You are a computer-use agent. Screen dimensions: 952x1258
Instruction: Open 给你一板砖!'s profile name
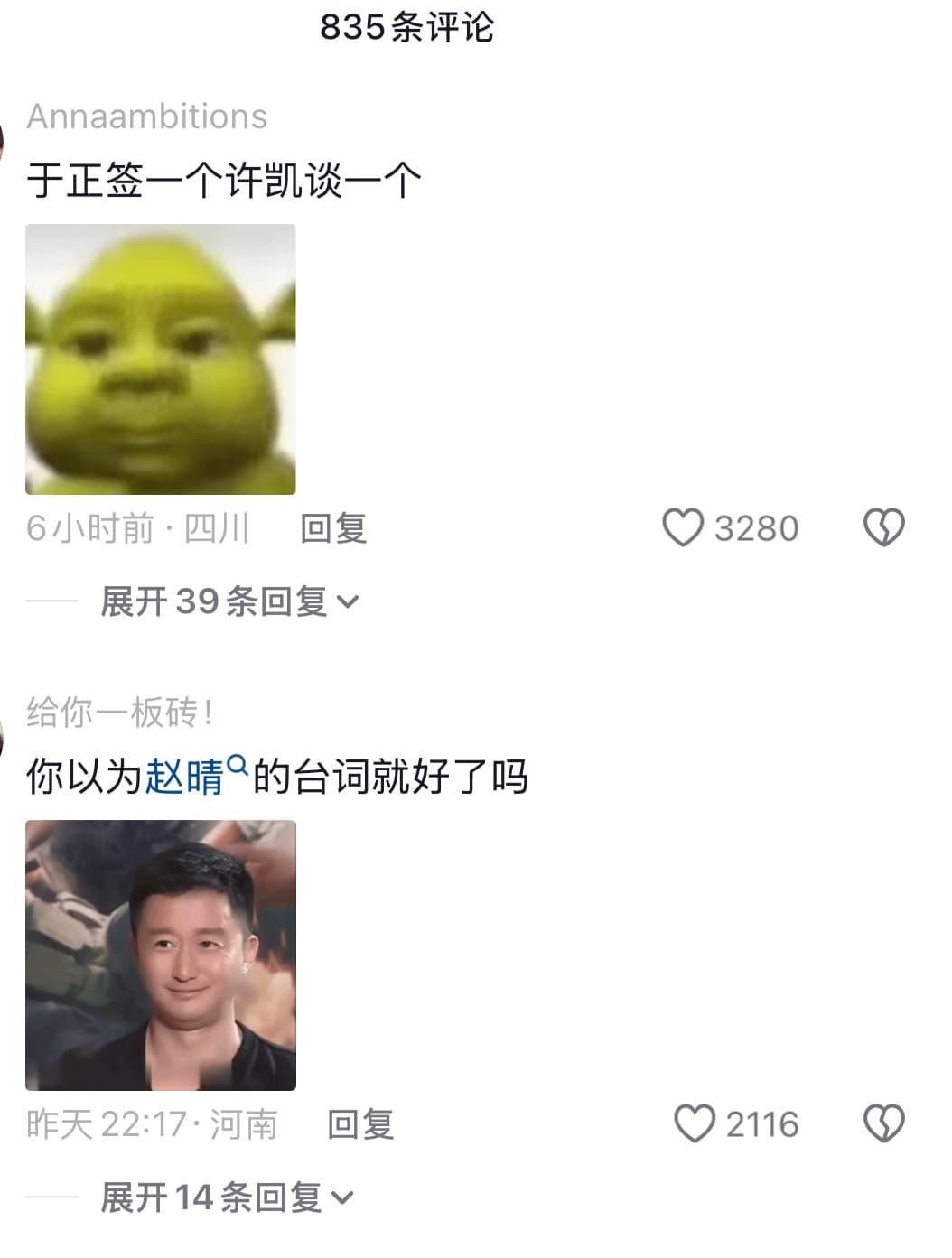120,713
